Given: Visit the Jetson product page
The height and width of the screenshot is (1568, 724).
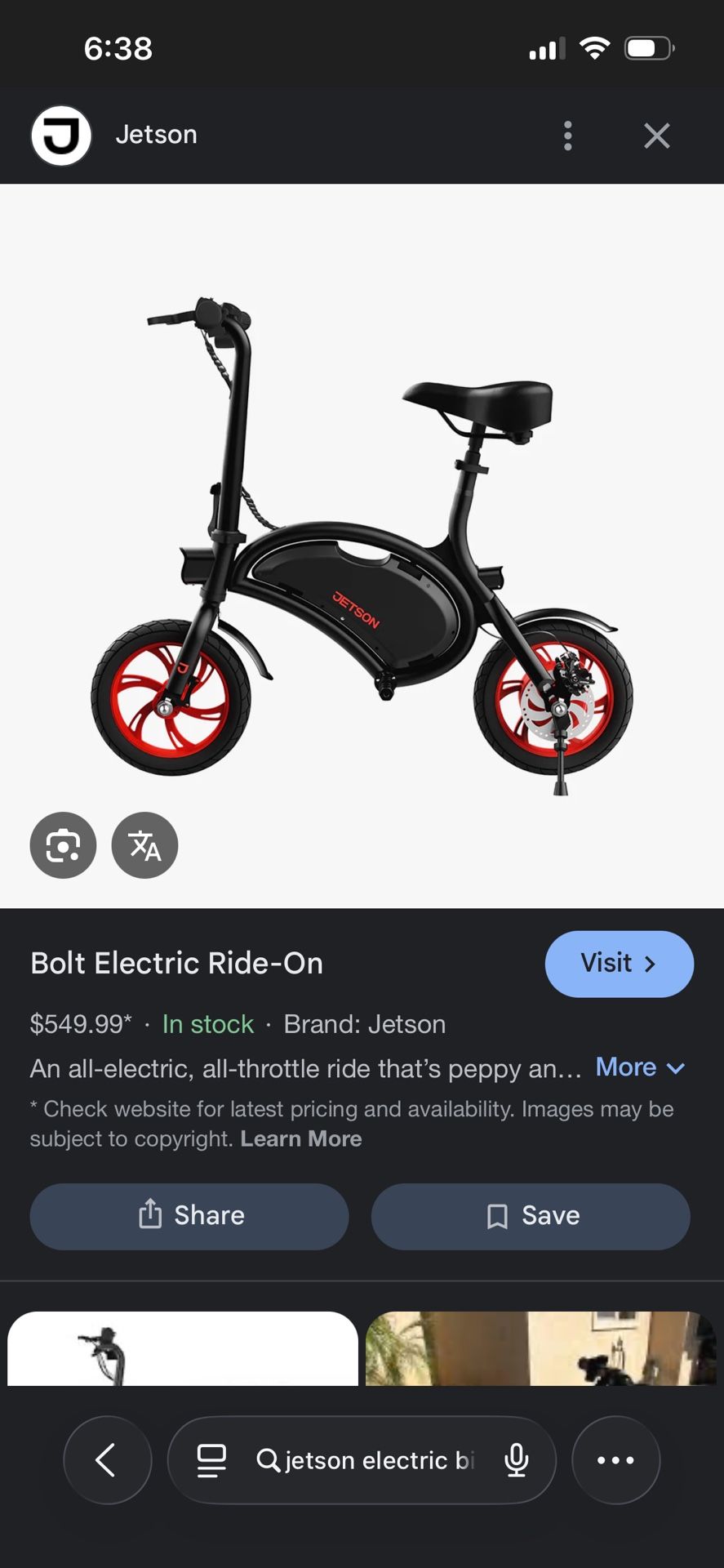Looking at the screenshot, I should point(619,964).
